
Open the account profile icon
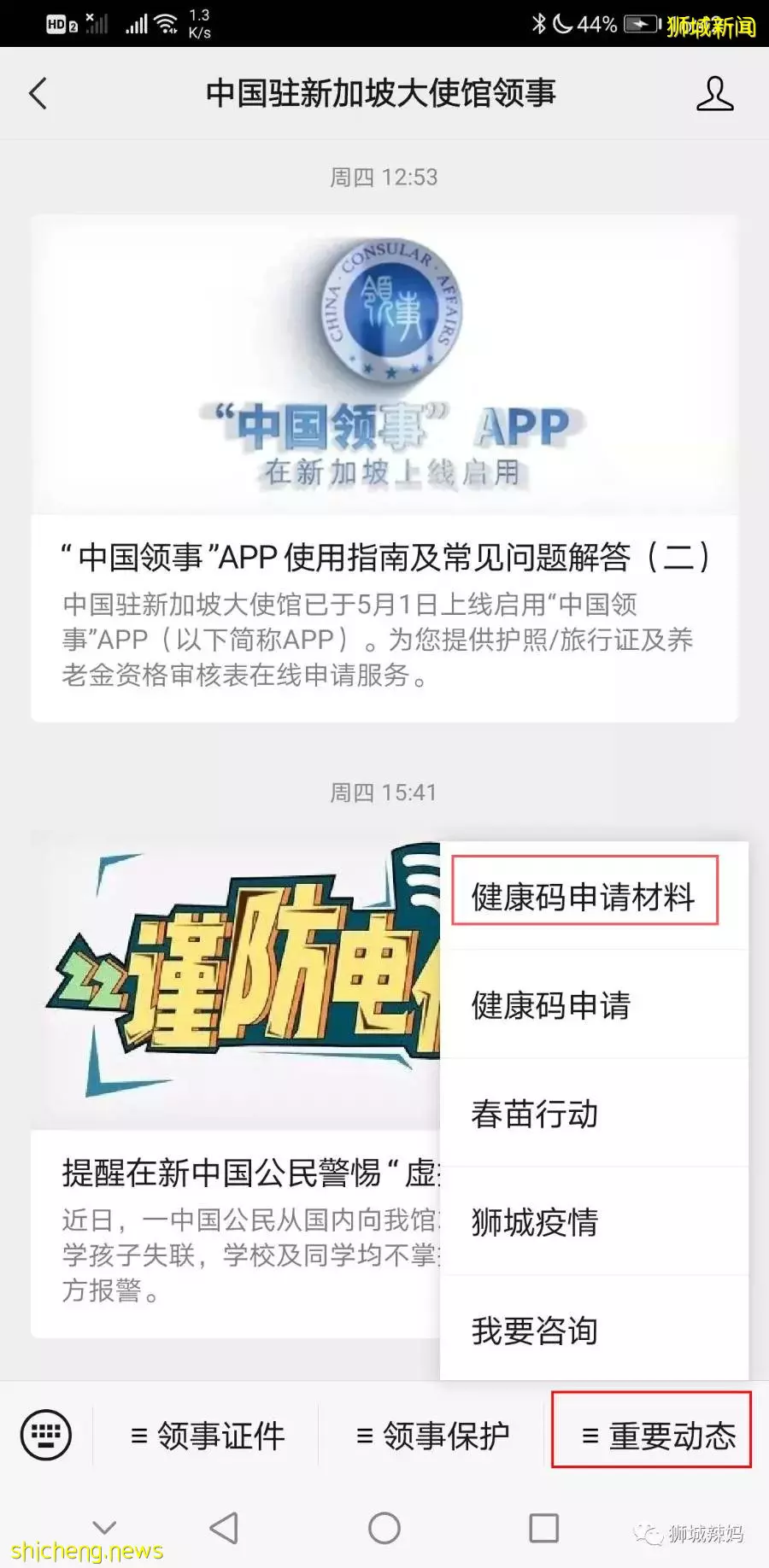714,93
